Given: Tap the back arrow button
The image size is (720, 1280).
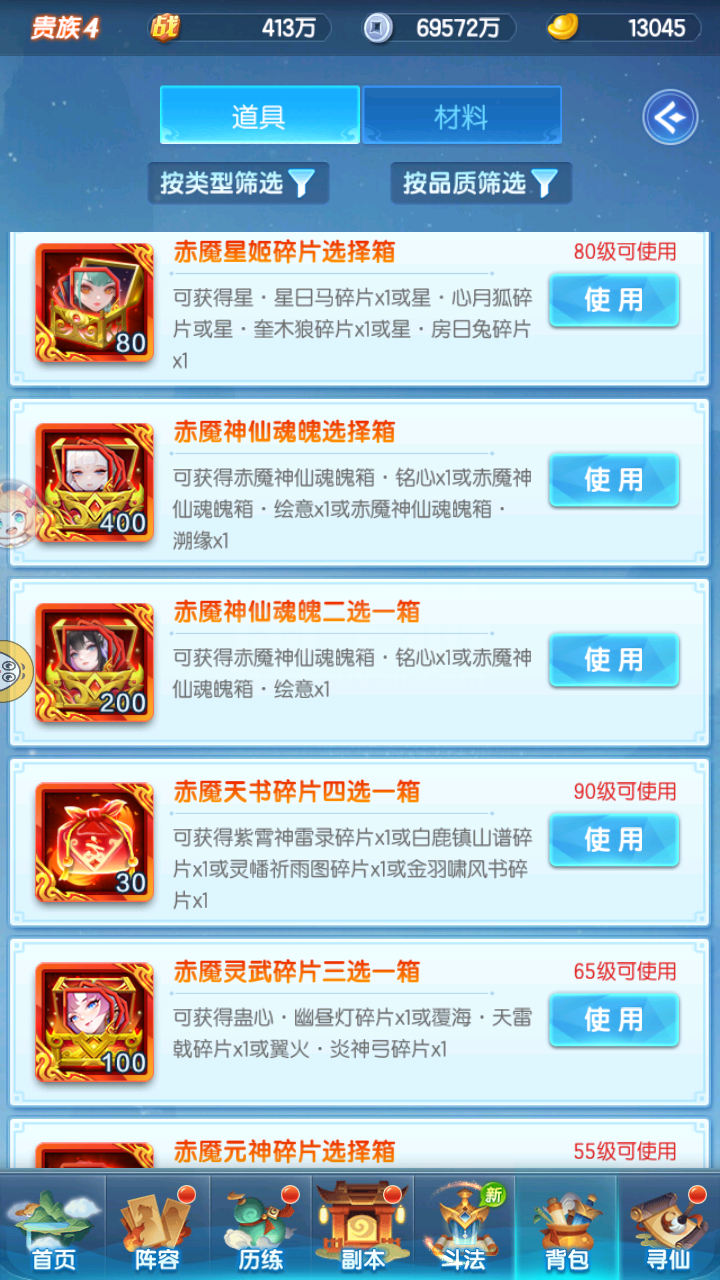Looking at the screenshot, I should pyautogui.click(x=669, y=117).
